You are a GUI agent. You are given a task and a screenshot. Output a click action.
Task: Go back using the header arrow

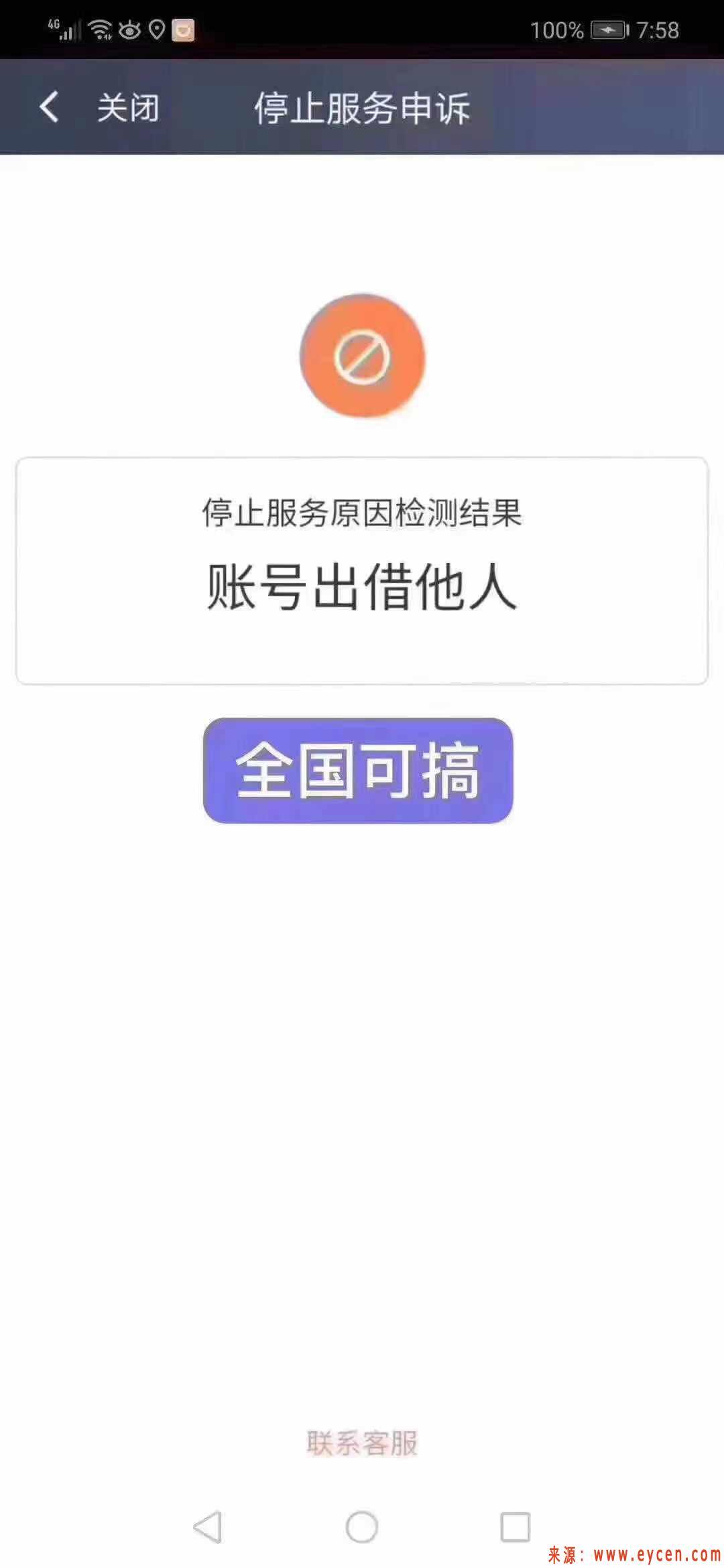[x=49, y=107]
